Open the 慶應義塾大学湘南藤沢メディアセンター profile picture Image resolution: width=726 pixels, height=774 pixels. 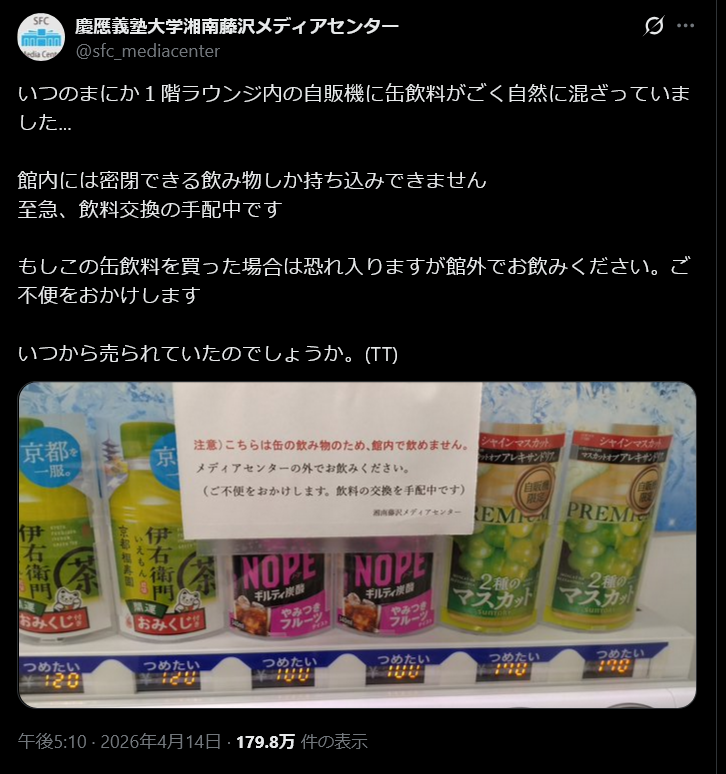pos(41,36)
